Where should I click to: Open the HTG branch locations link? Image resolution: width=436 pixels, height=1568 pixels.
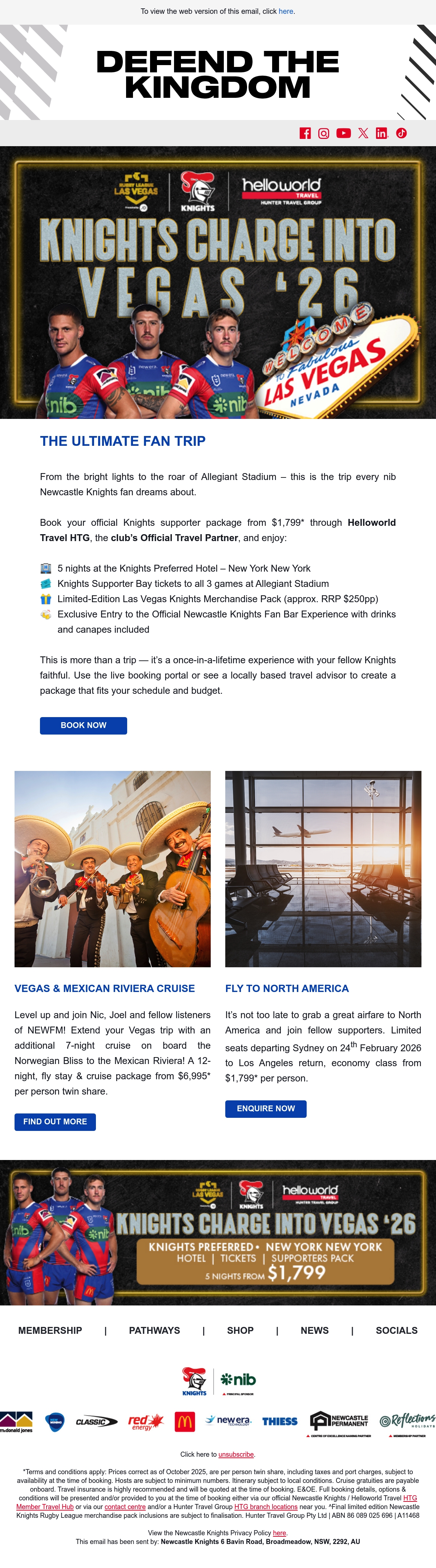coord(266,1507)
